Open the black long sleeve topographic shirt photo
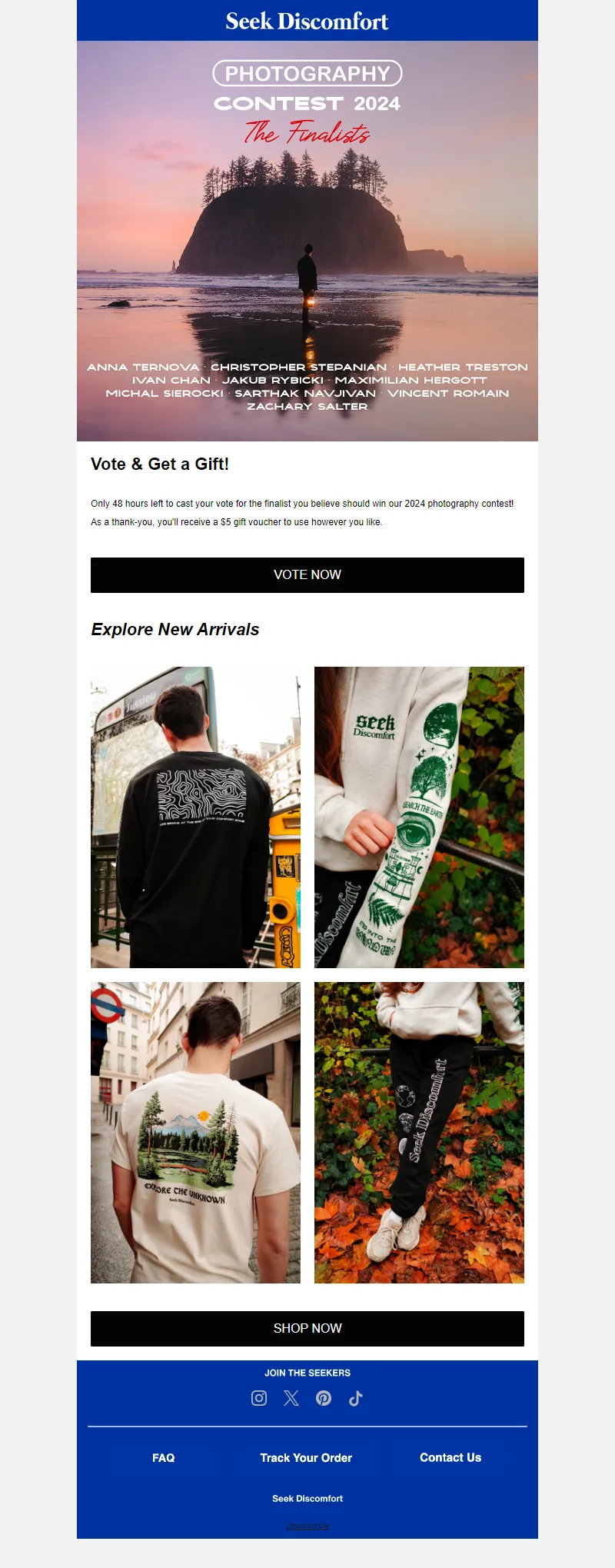This screenshot has height=1568, width=615. tap(195, 817)
